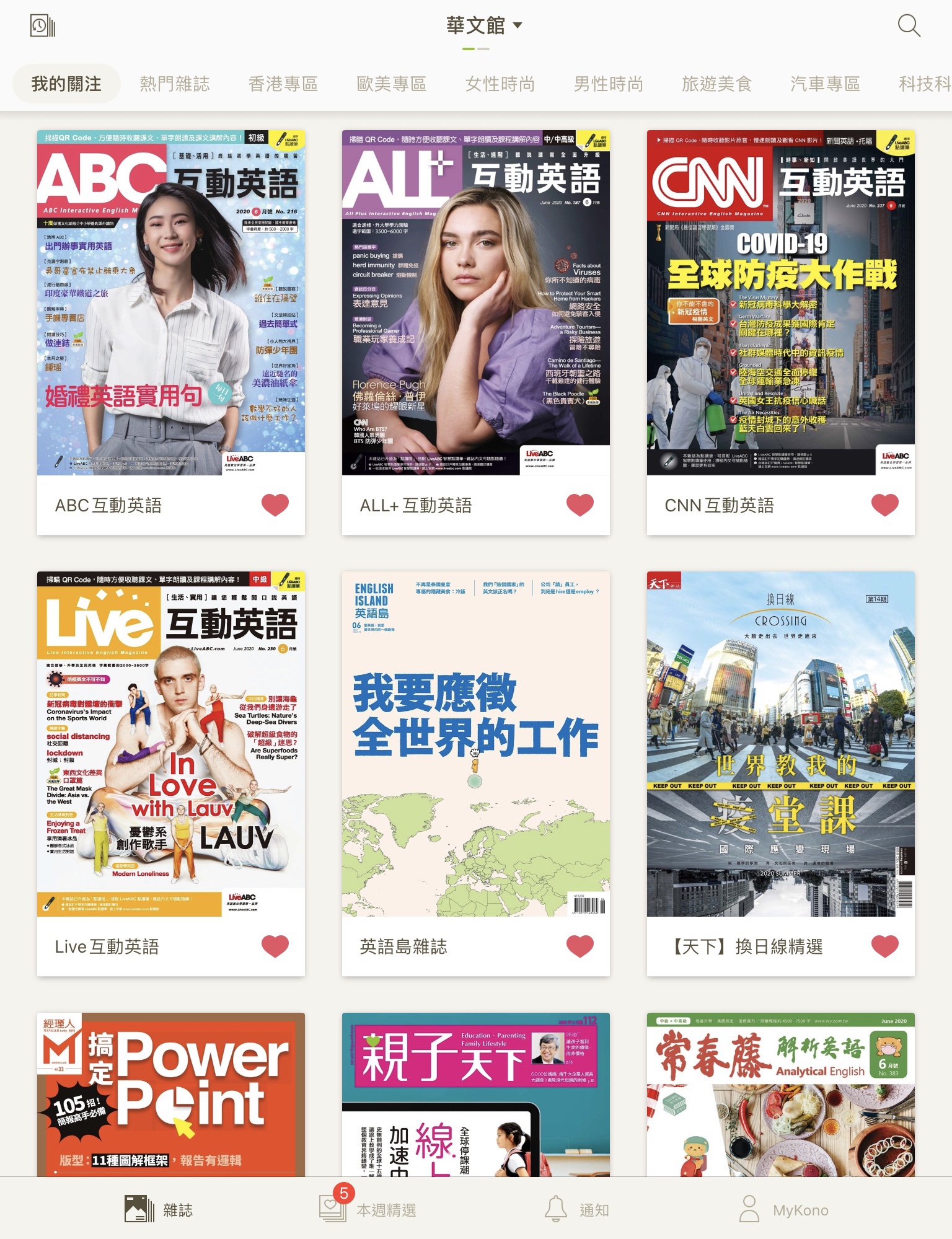The width and height of the screenshot is (952, 1239).
Task: Open CNN 互動英語 magazine
Action: [x=780, y=302]
